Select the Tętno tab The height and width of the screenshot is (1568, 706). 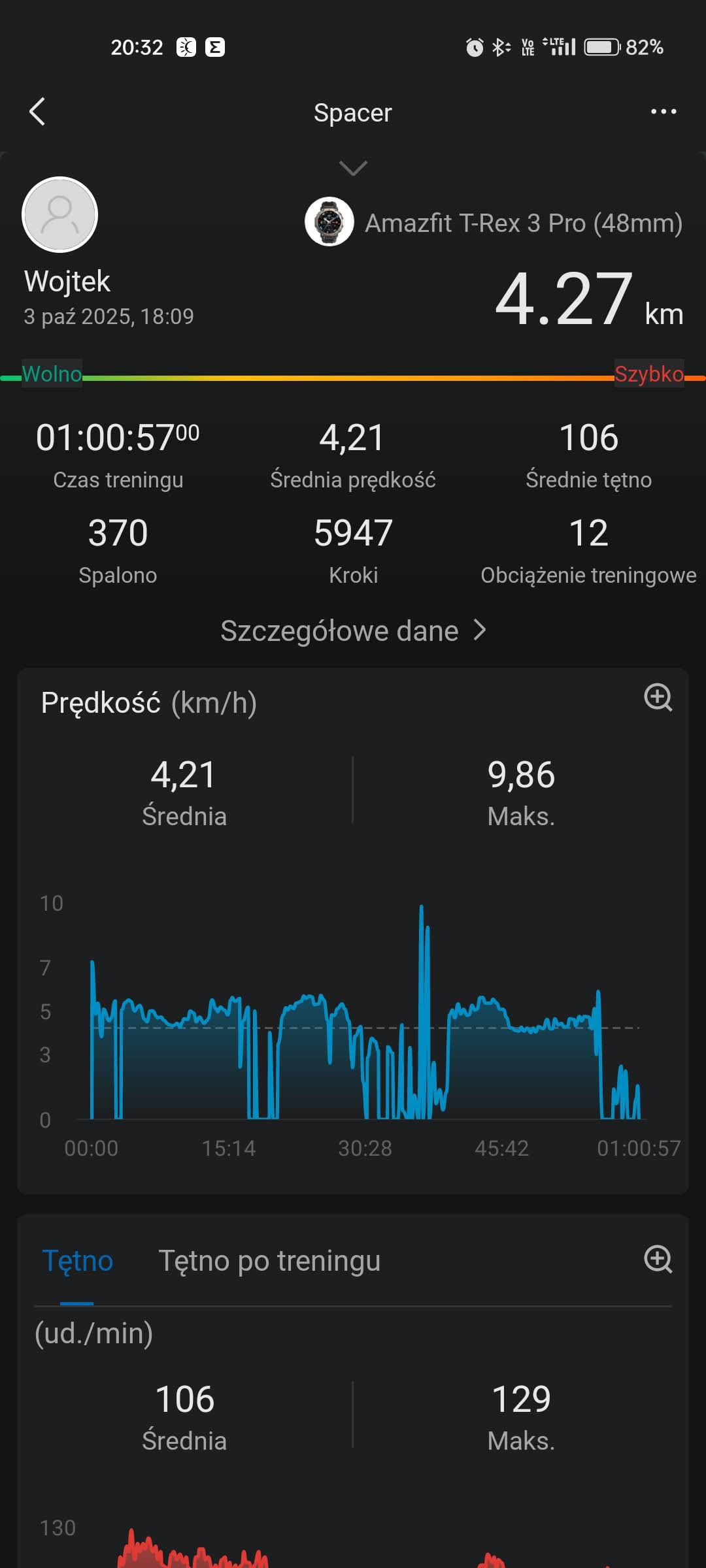tap(77, 1260)
